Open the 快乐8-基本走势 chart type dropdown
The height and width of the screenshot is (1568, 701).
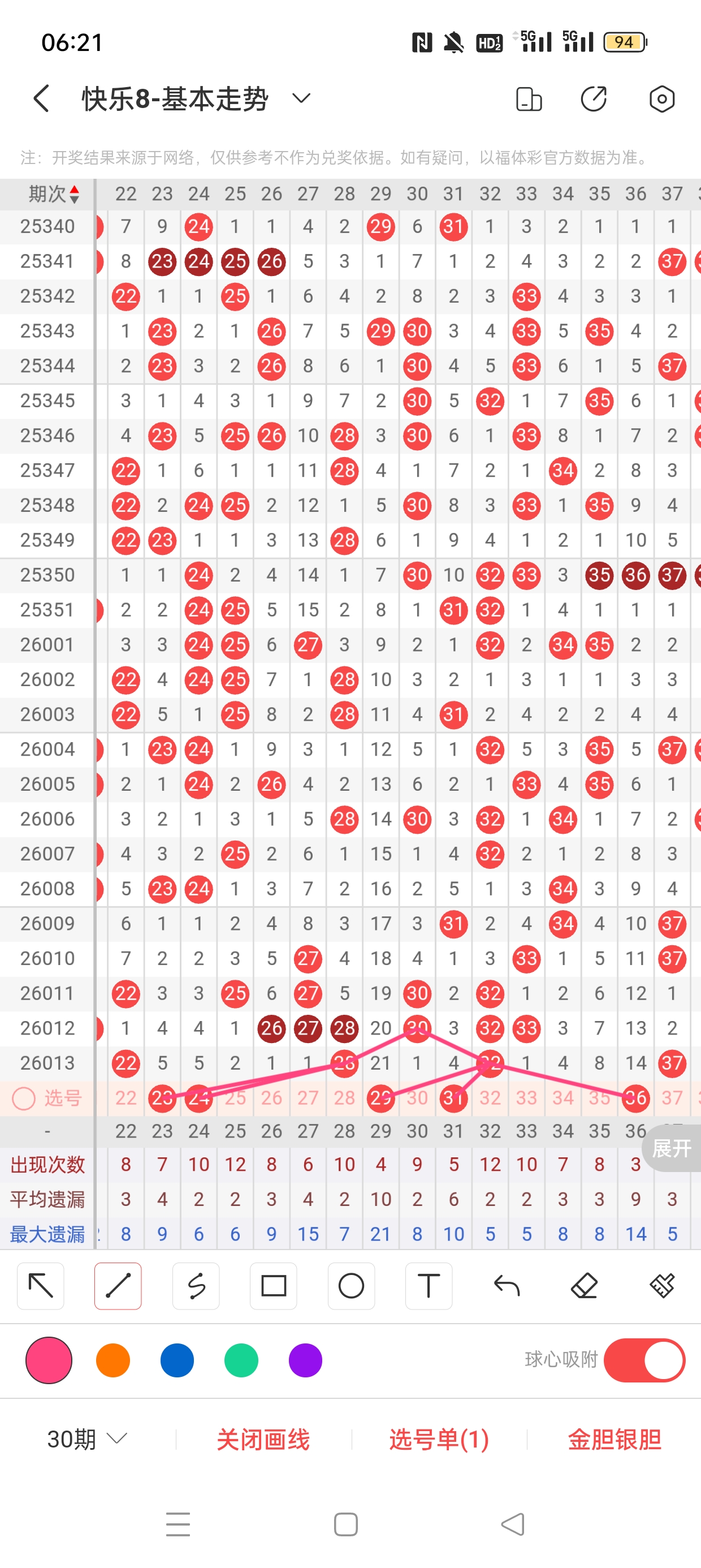pyautogui.click(x=301, y=98)
